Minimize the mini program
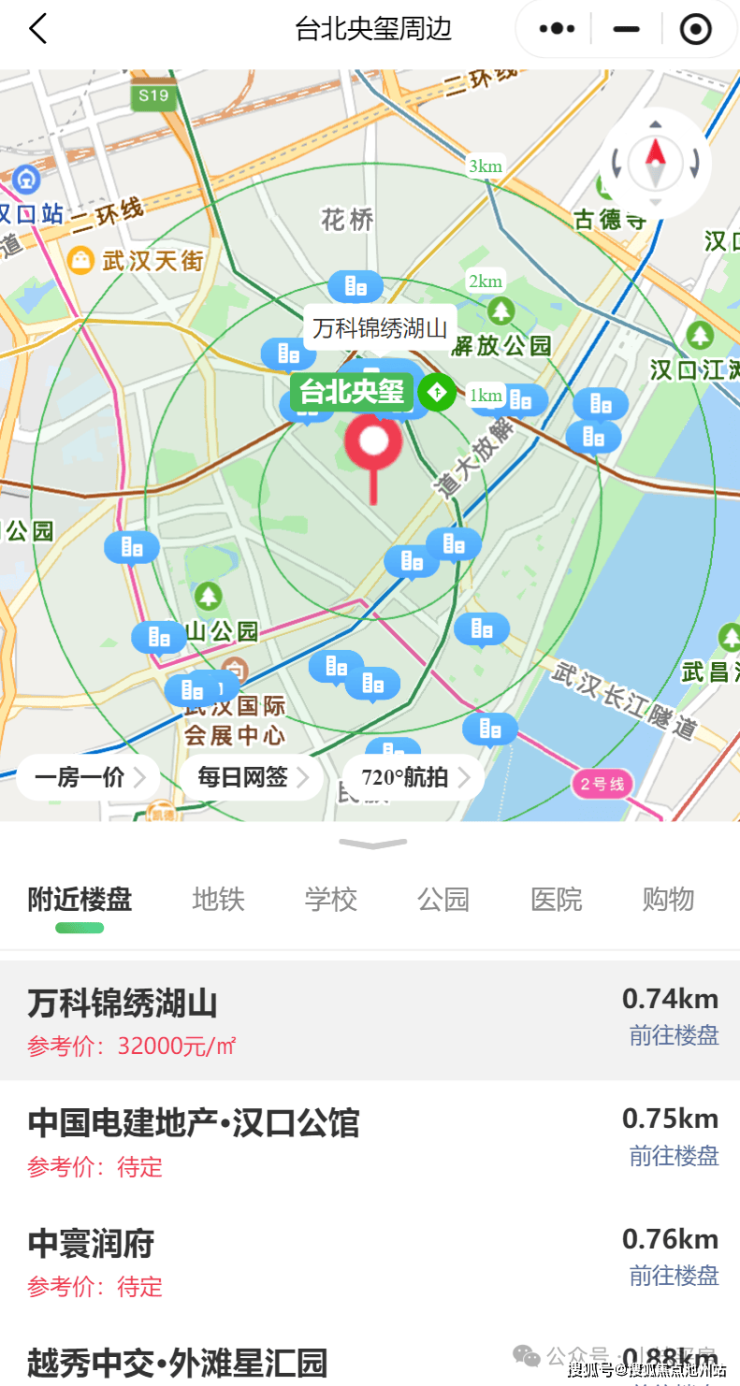Screen dimensions: 740x1386 click(x=626, y=29)
